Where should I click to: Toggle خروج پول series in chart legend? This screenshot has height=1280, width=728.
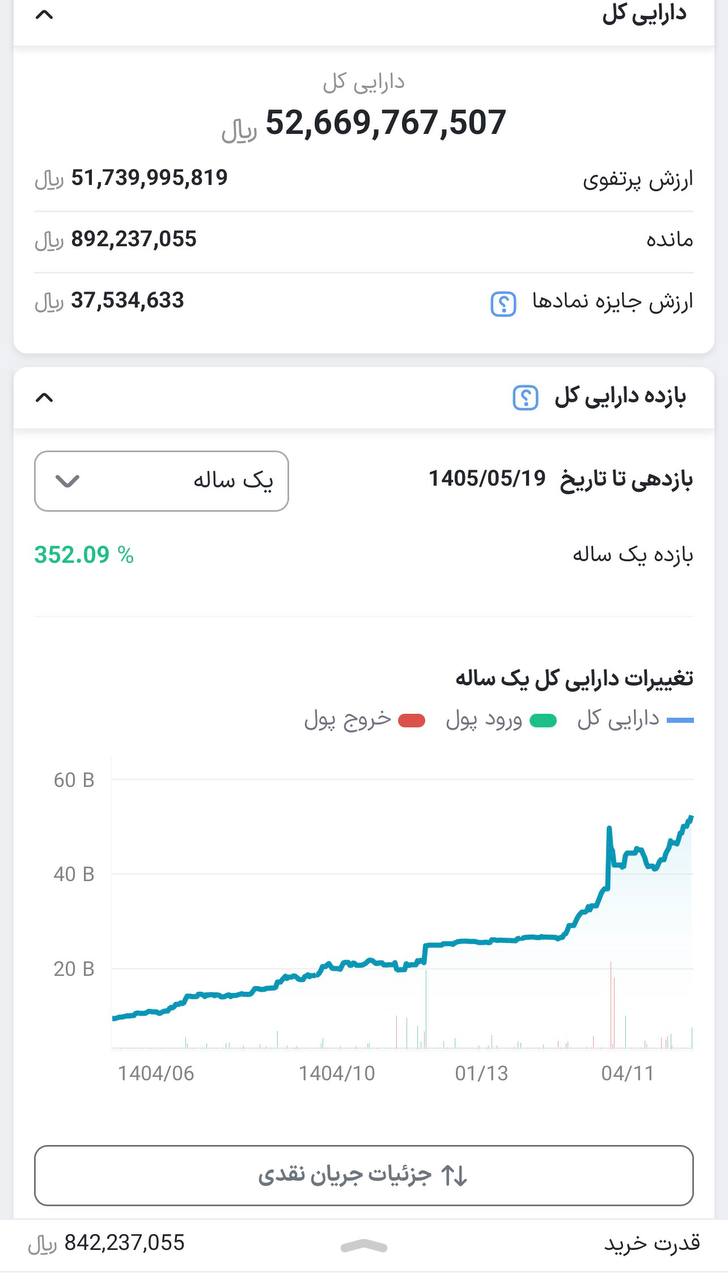pos(365,719)
